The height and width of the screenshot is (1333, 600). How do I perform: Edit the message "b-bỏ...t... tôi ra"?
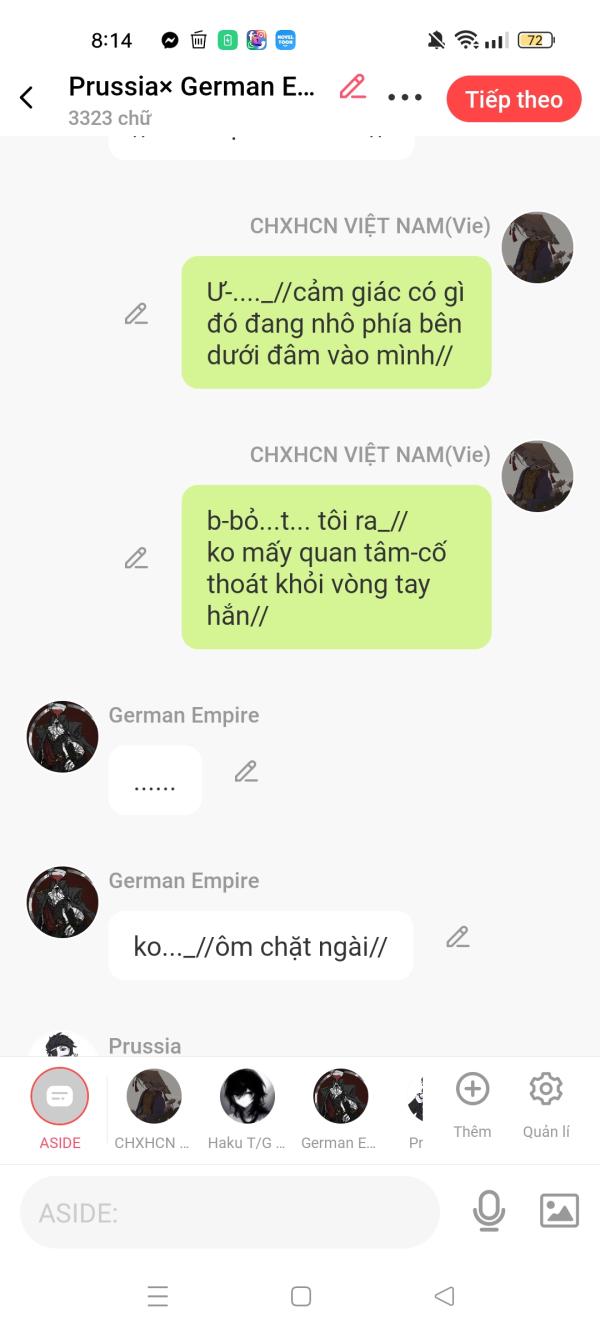coord(136,559)
